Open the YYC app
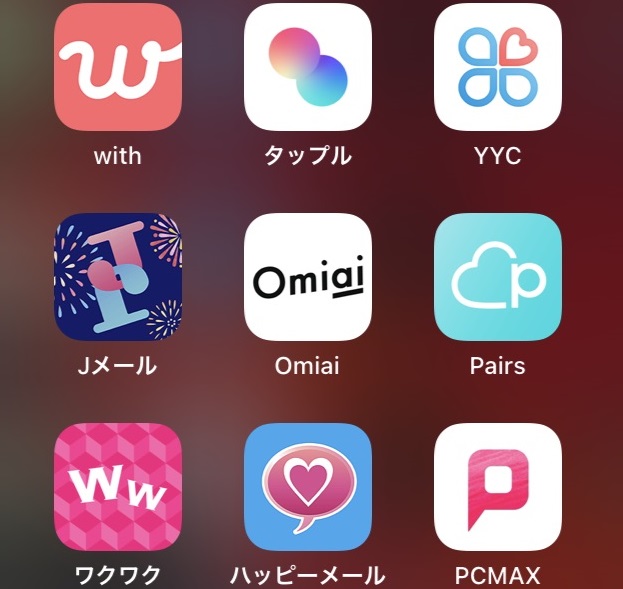Image resolution: width=623 pixels, height=589 pixels. click(x=498, y=67)
